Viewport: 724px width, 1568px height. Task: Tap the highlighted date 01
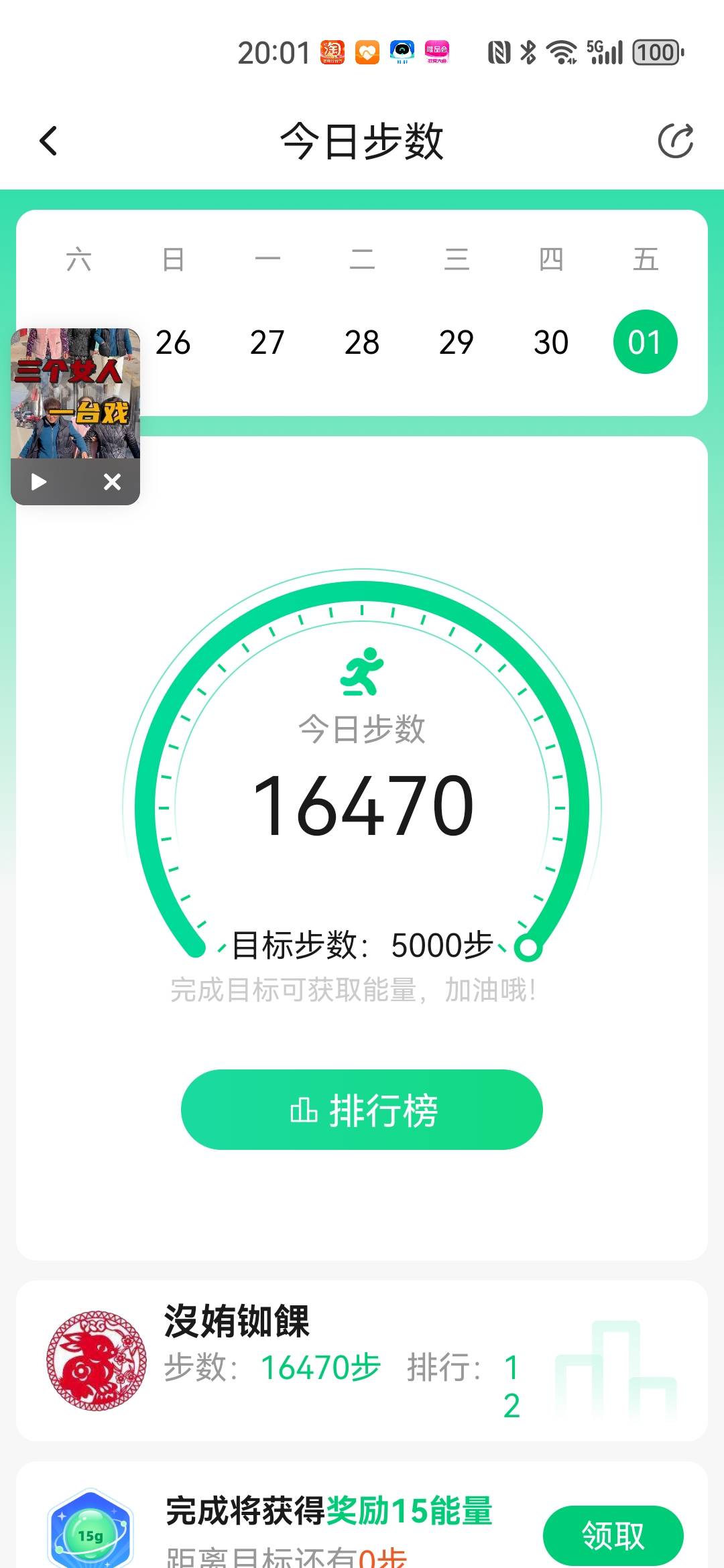pos(645,342)
